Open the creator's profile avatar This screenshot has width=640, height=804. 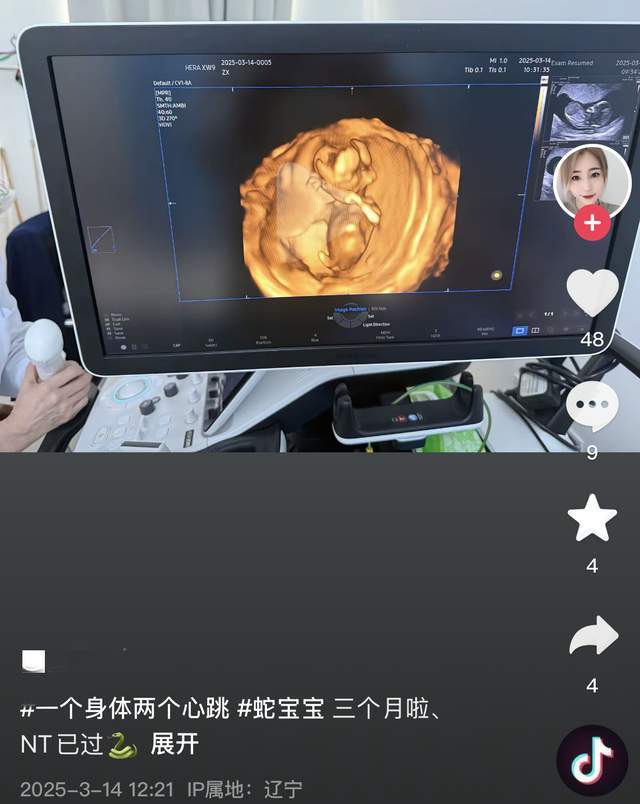point(591,181)
